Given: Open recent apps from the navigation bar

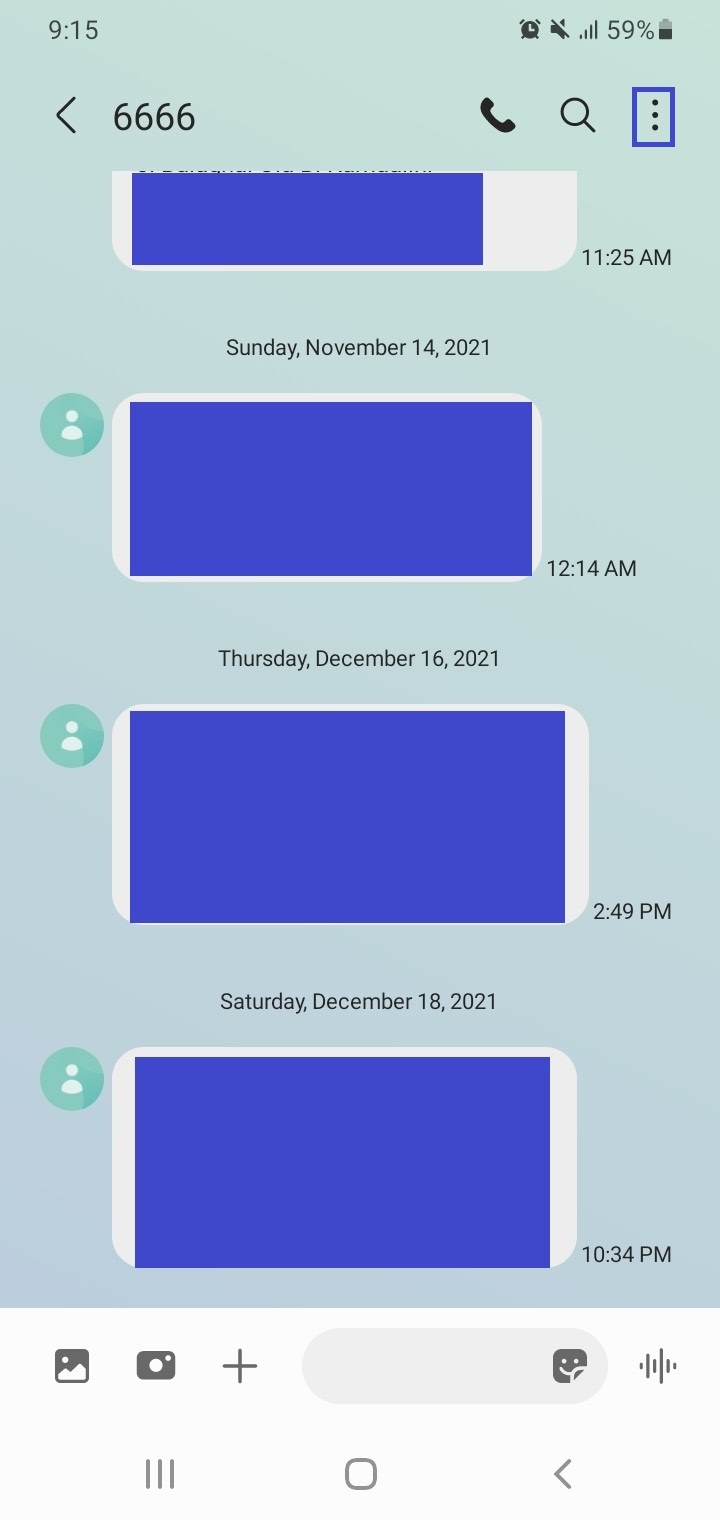Looking at the screenshot, I should pyautogui.click(x=160, y=1473).
